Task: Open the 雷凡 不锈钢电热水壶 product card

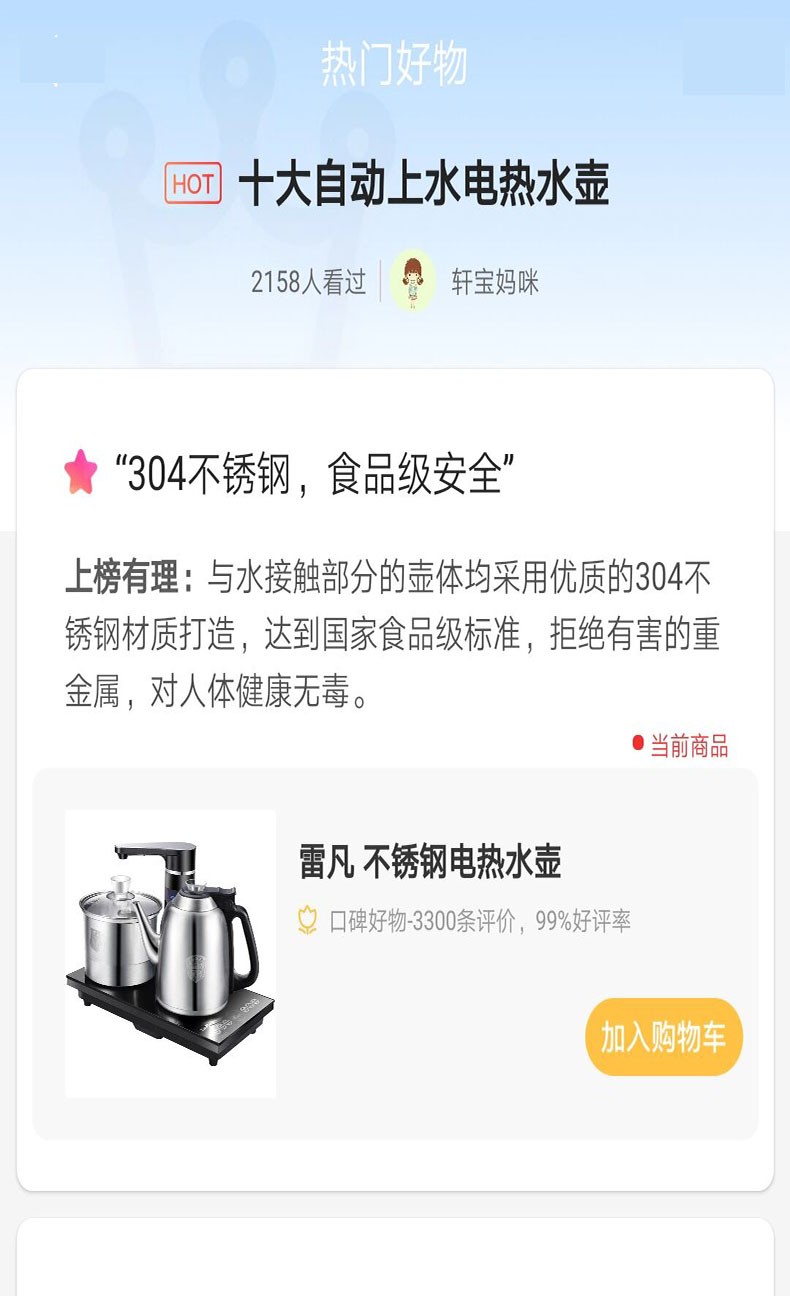Action: pos(395,954)
